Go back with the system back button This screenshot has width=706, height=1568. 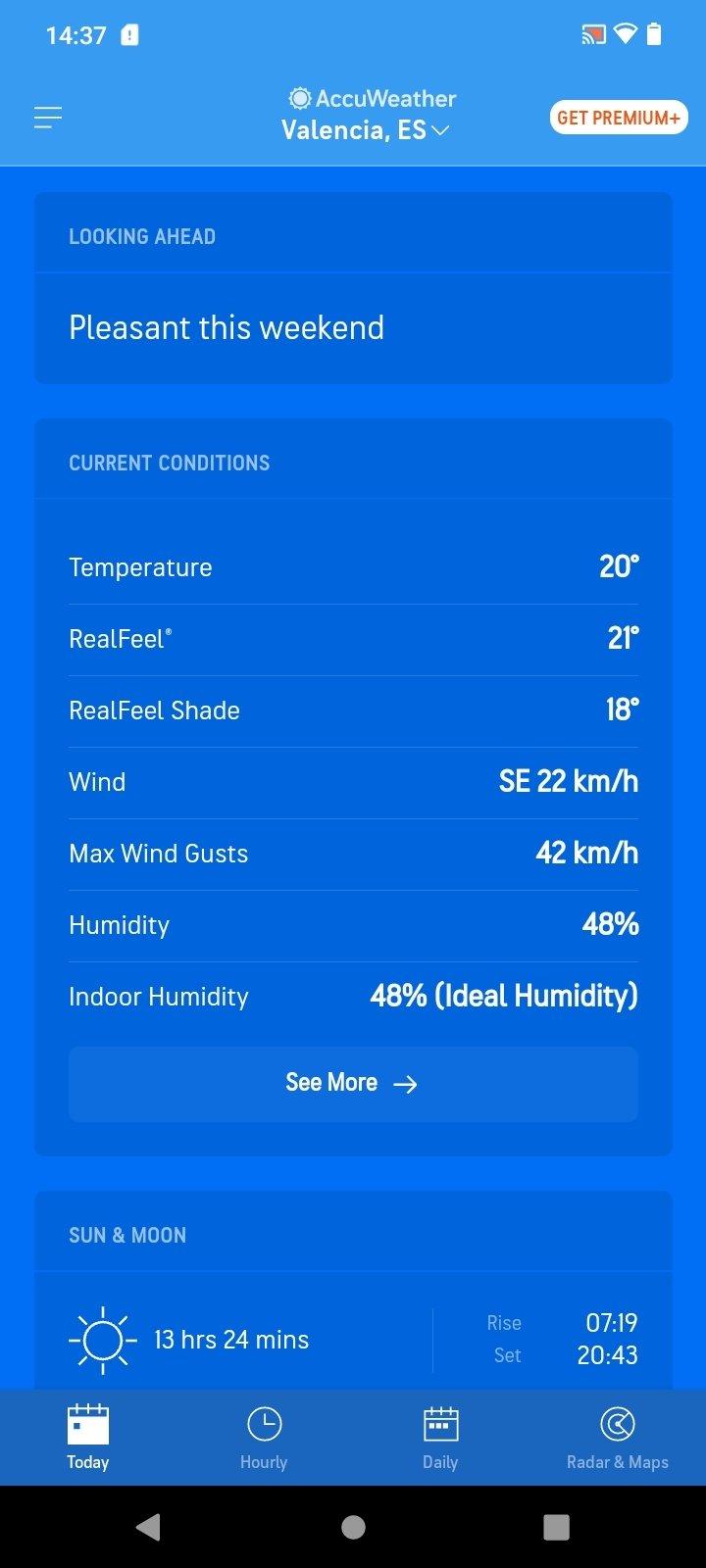coord(148,1527)
